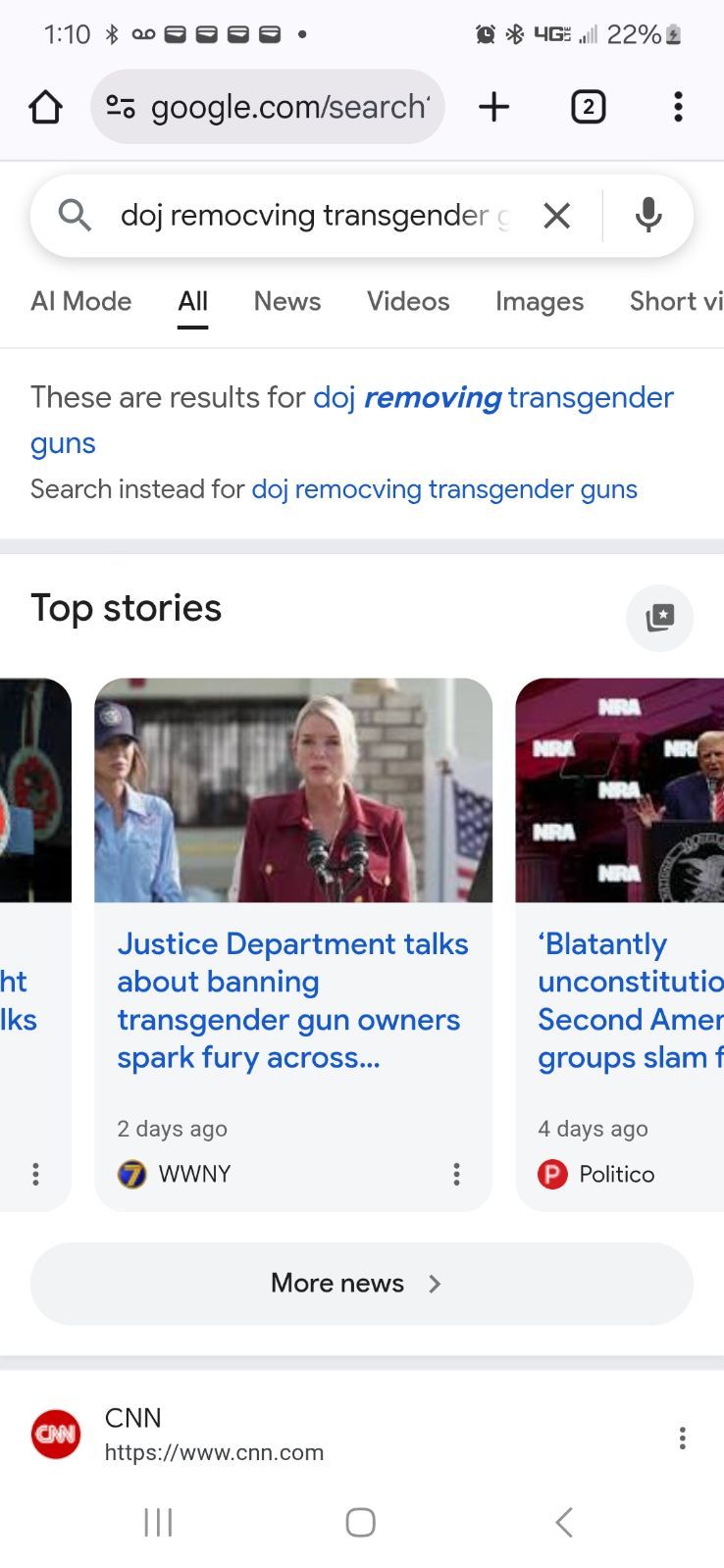Switch to the News tab
Viewport: 724px width, 1568px height.
click(x=286, y=301)
